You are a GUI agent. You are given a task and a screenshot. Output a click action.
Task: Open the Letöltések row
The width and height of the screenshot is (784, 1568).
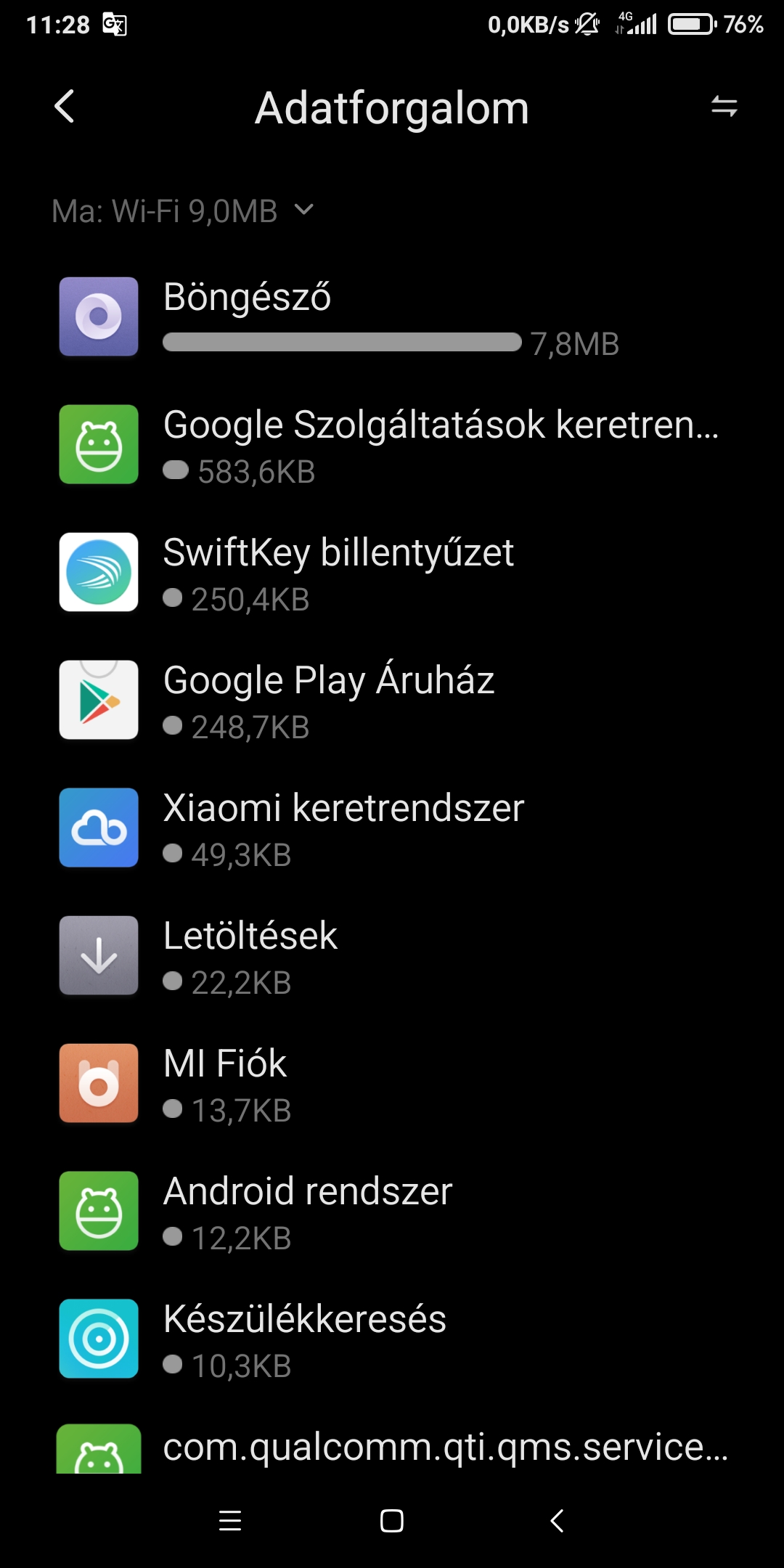coord(392,955)
